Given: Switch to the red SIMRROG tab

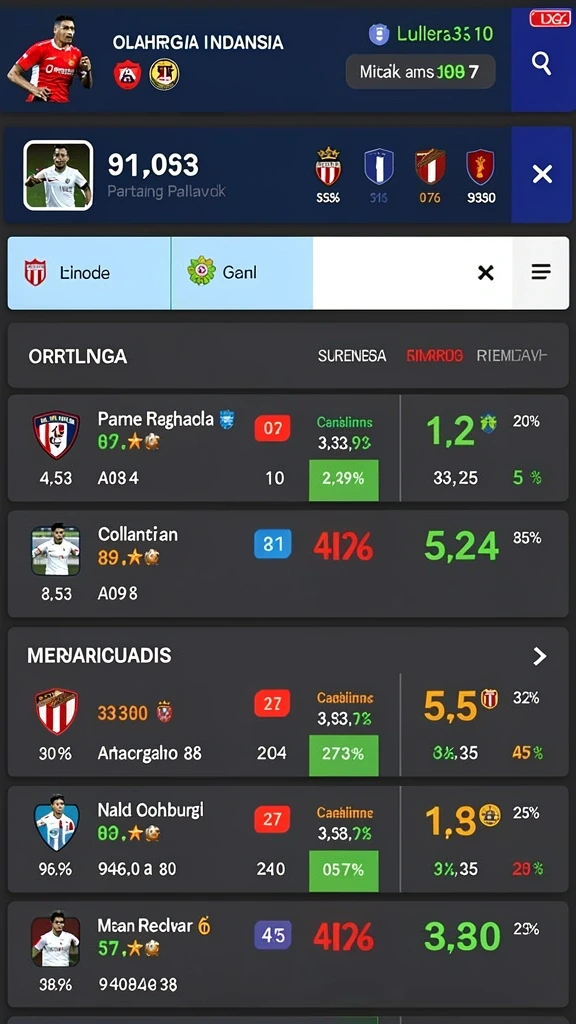Looking at the screenshot, I should (x=434, y=356).
